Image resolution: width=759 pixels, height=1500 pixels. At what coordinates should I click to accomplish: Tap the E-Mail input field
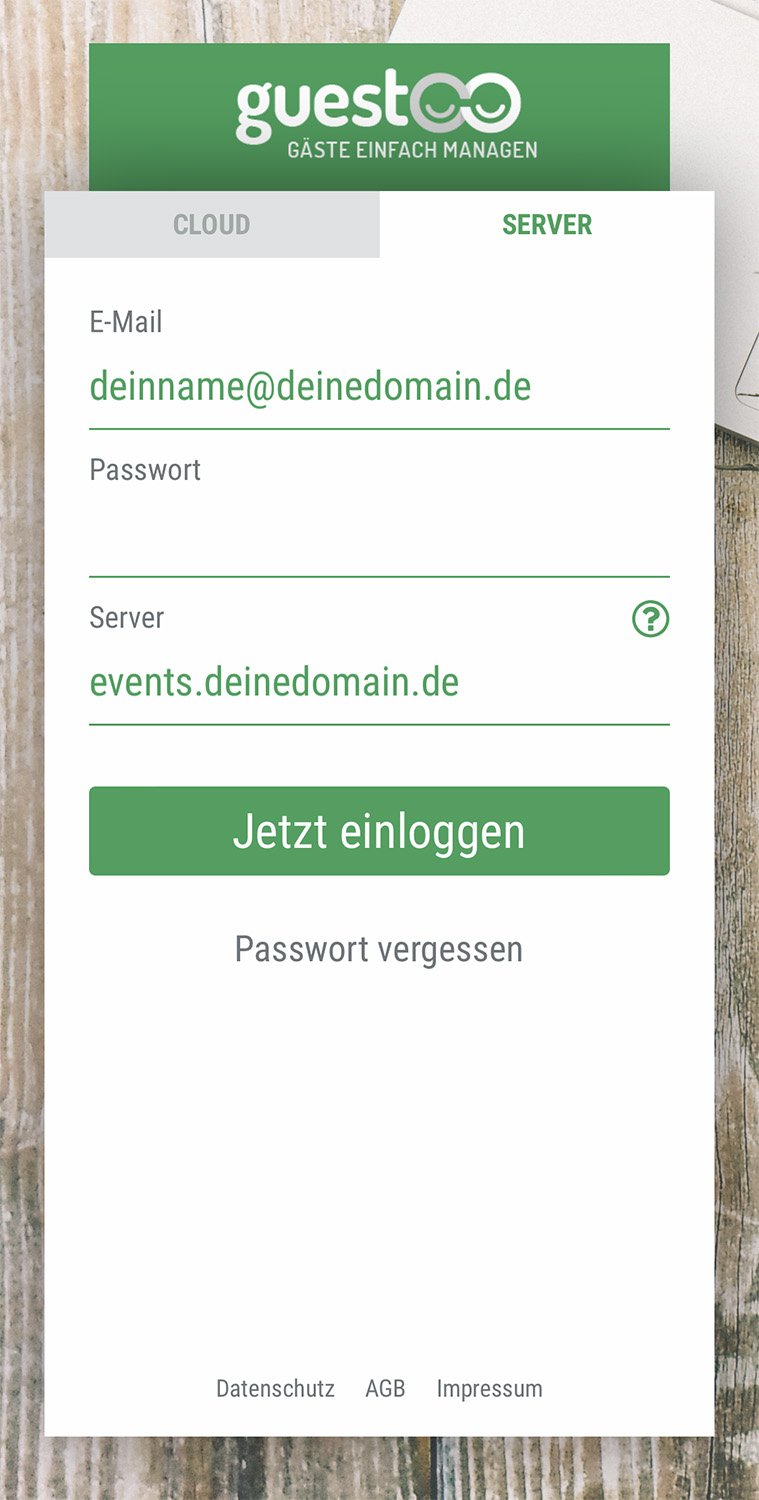tap(379, 388)
